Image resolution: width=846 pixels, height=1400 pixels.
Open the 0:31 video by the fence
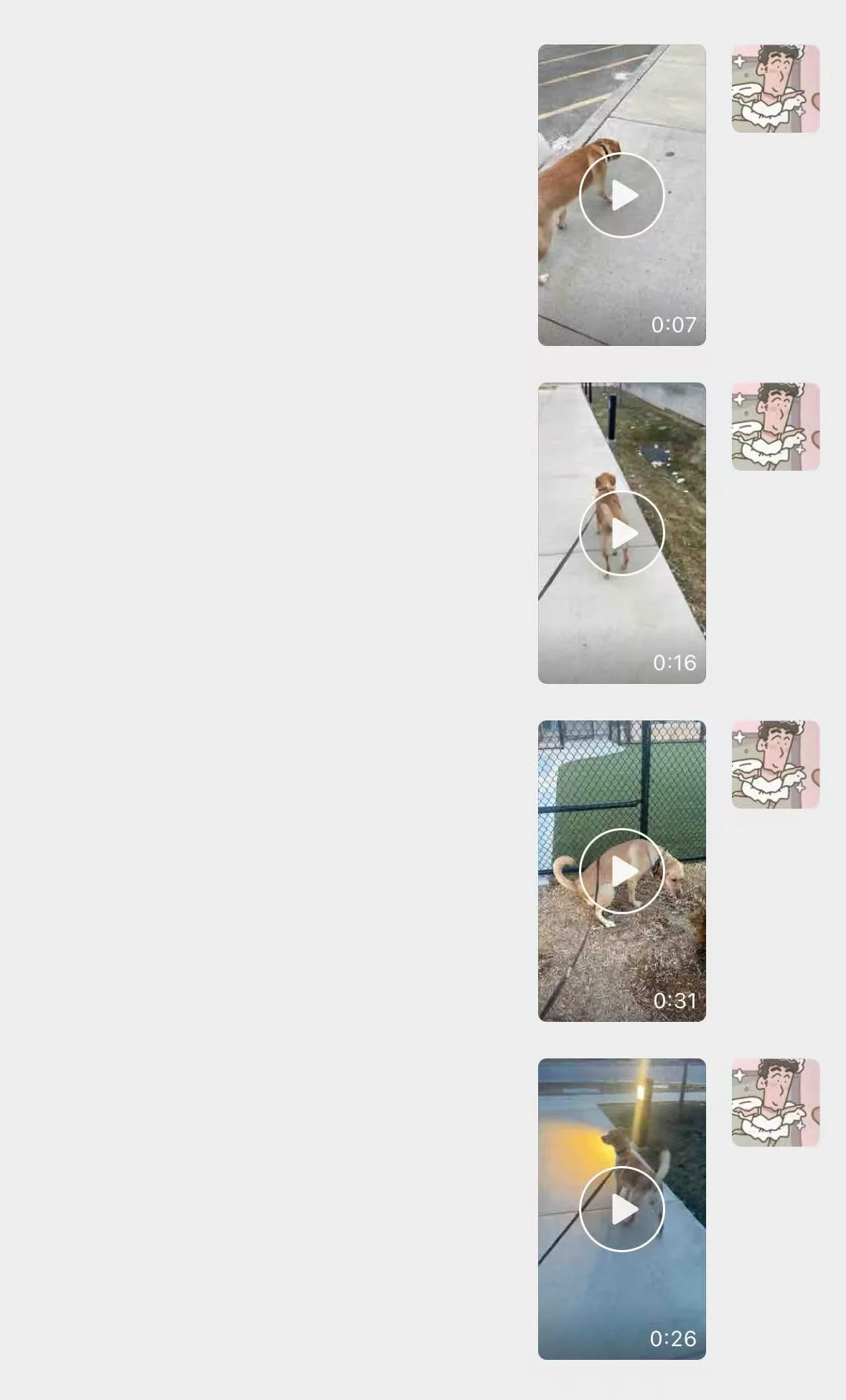pyautogui.click(x=621, y=871)
